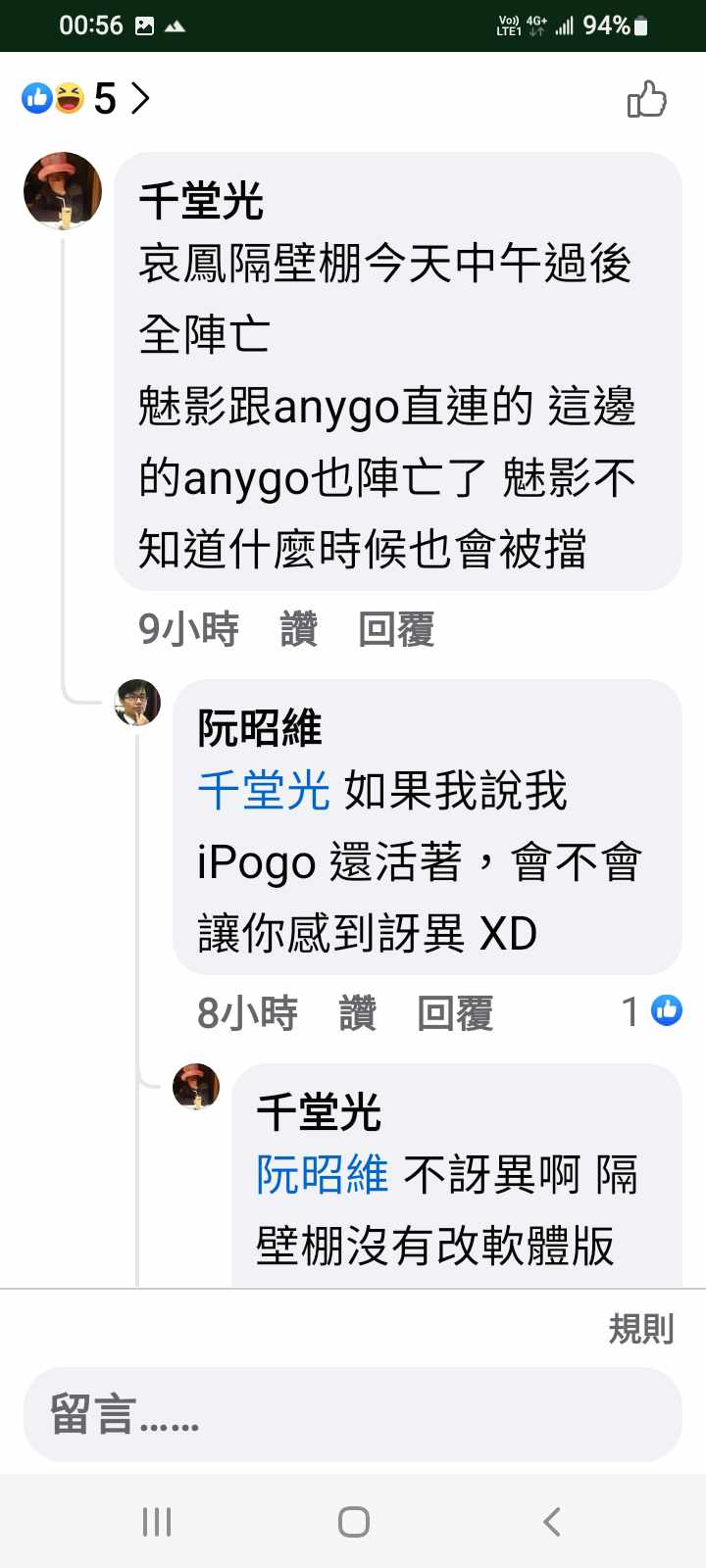
Task: Like 阮昭維's reply posted 8小時 ago
Action: point(357,1012)
